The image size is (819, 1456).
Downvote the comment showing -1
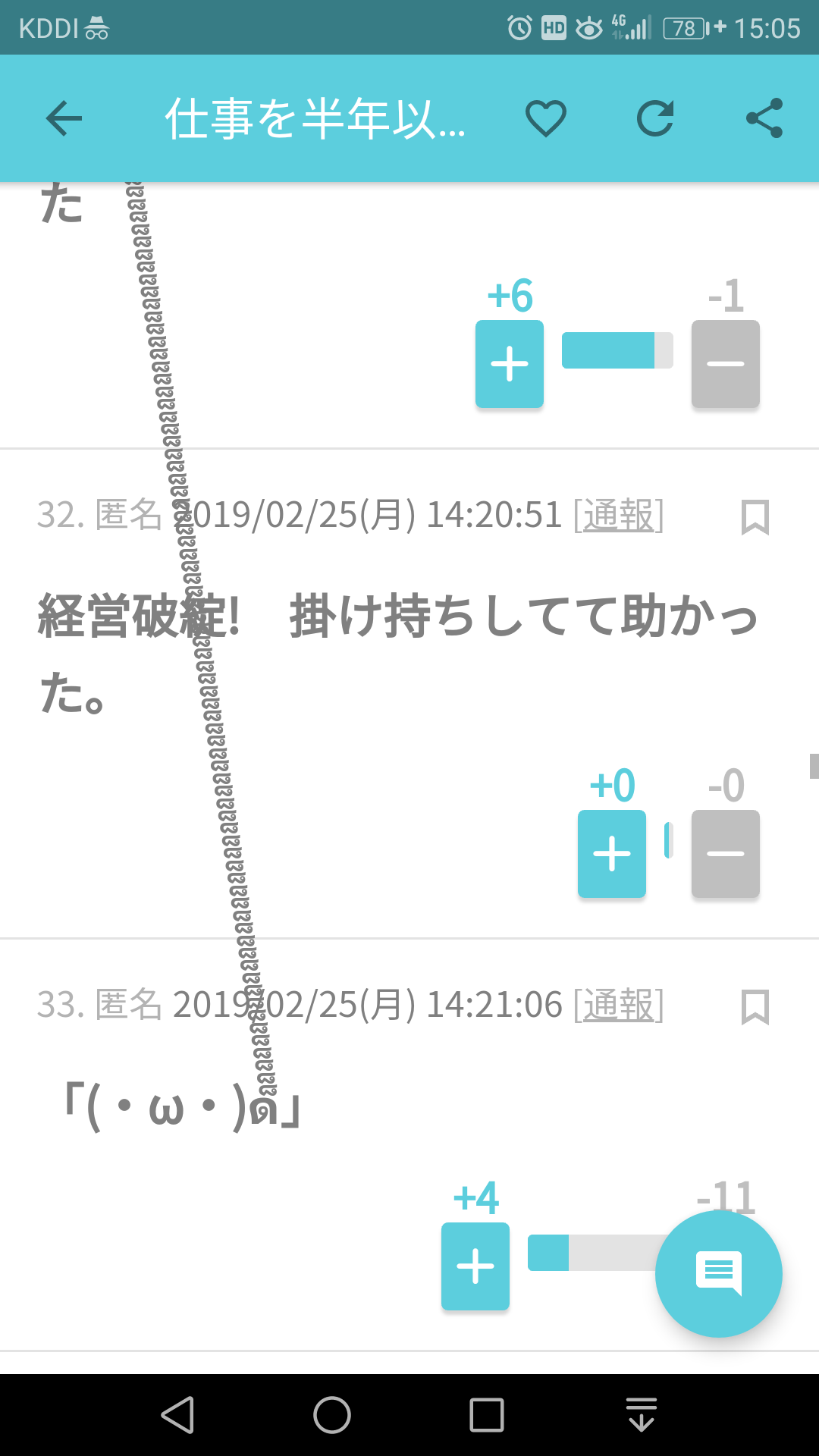pyautogui.click(x=726, y=364)
